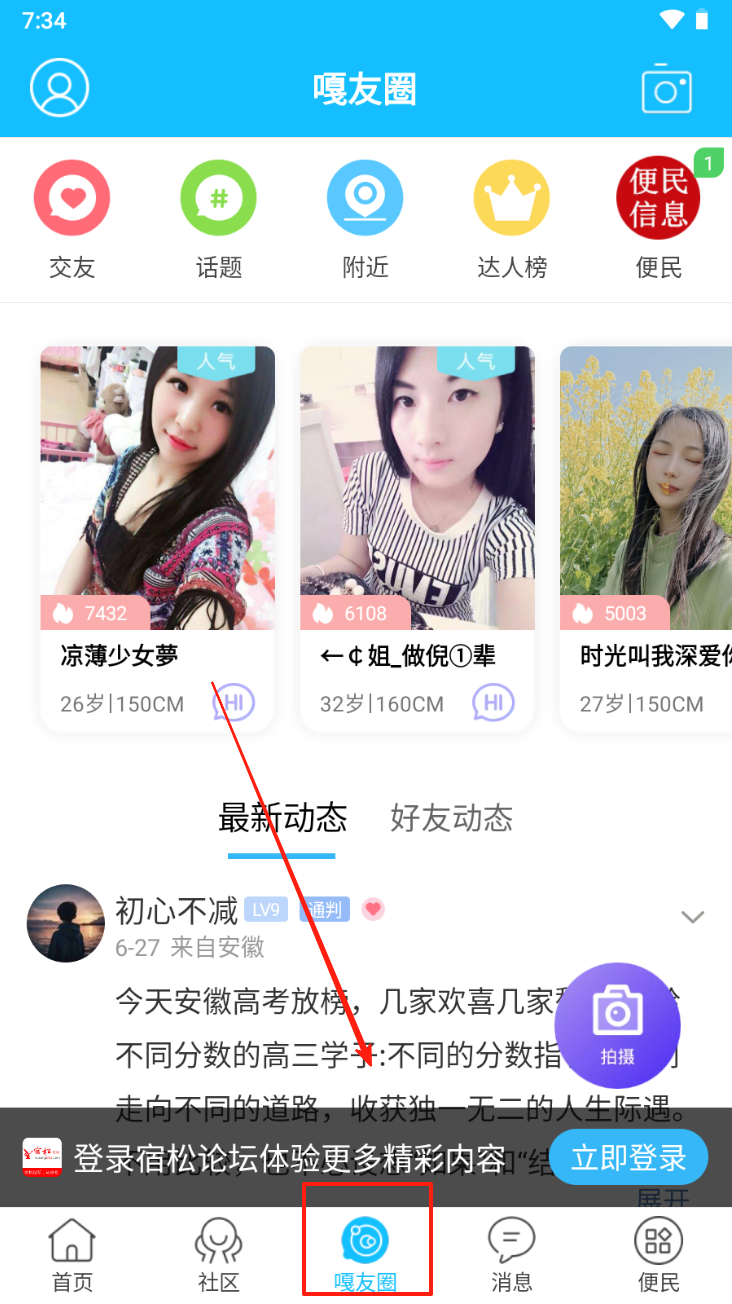Open the 附近 shortcut
This screenshot has height=1304, width=732.
365,219
